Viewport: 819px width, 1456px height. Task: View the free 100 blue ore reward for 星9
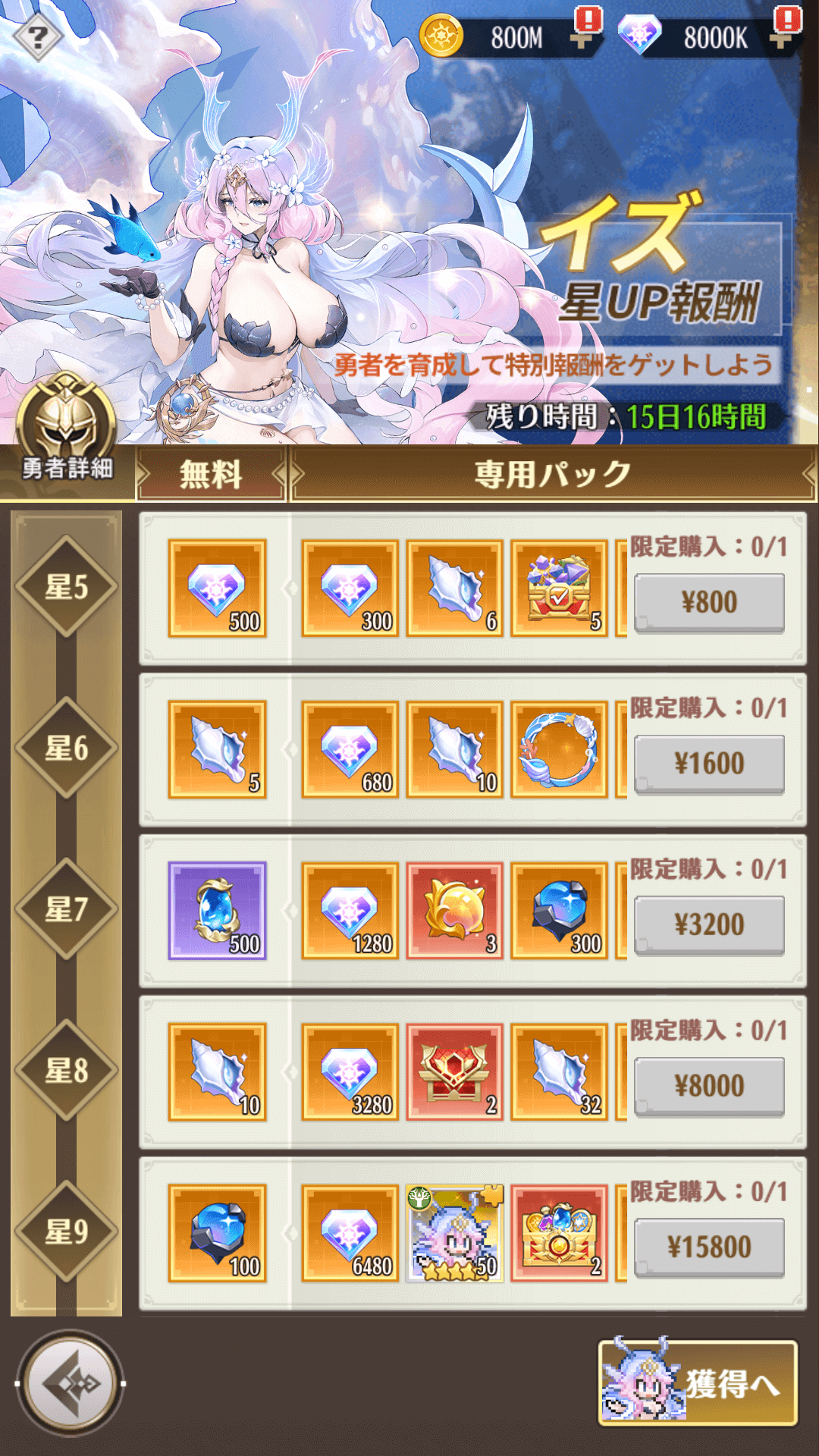[217, 1233]
